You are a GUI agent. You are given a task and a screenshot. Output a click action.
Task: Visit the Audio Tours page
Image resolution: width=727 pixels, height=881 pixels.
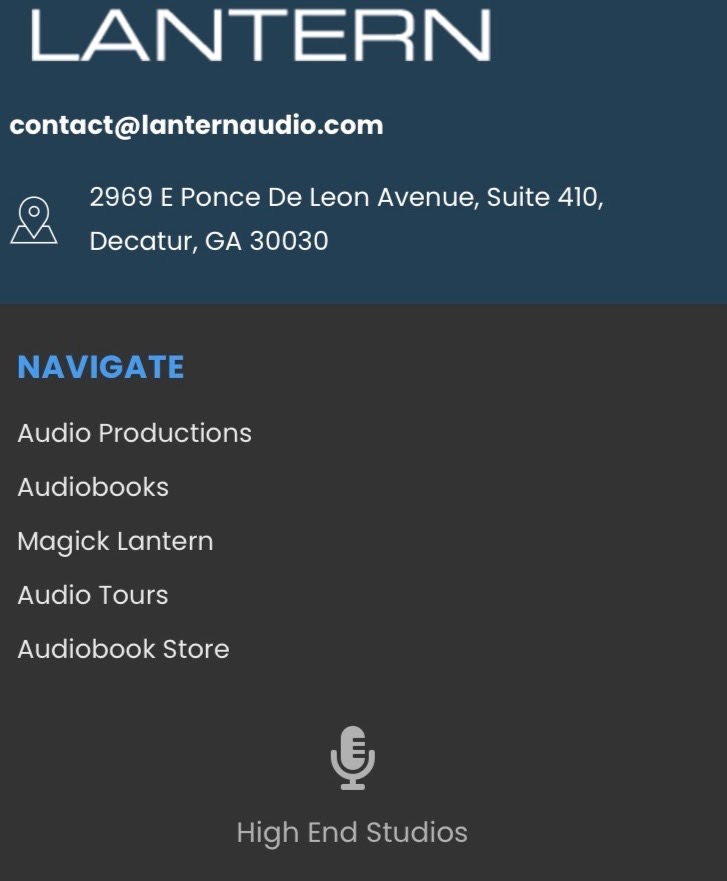coord(93,595)
